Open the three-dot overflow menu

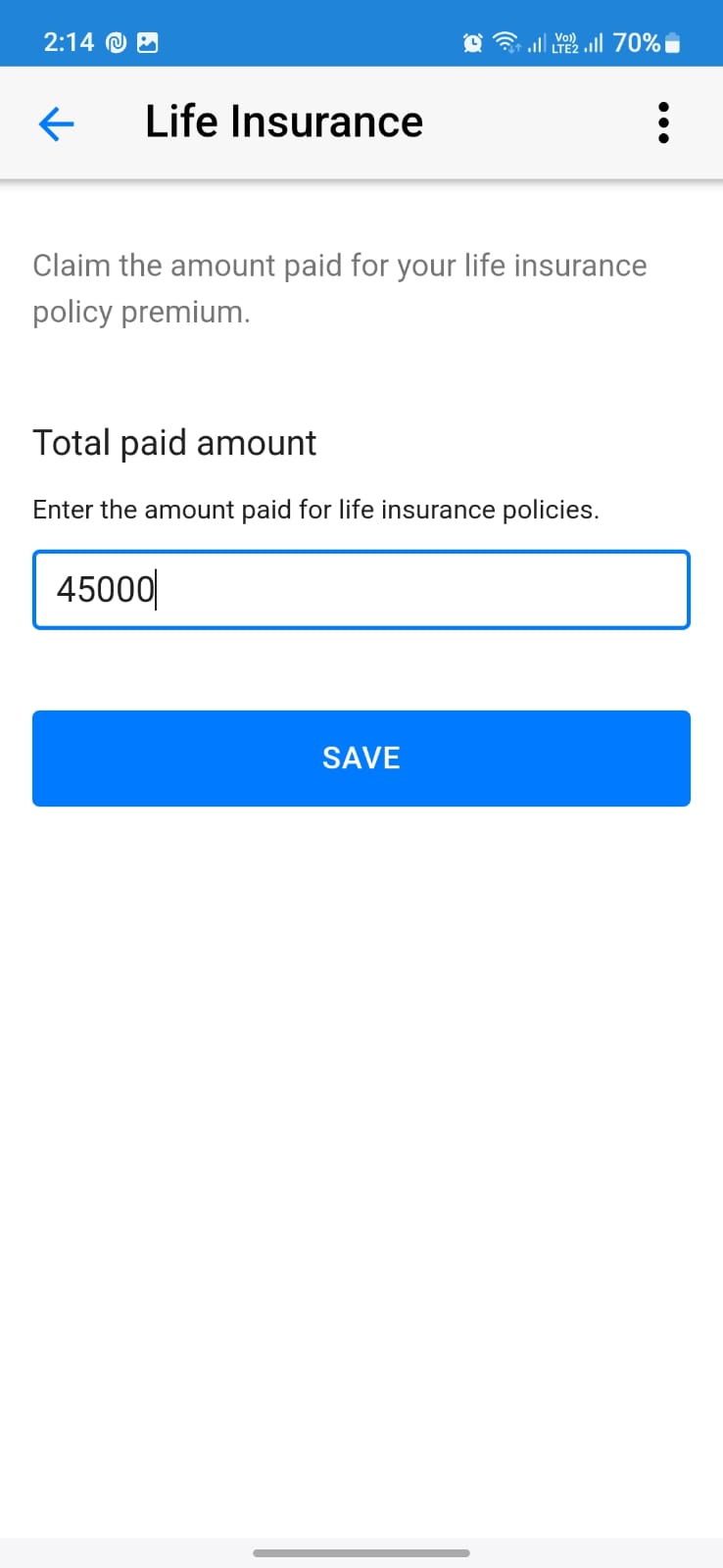click(x=663, y=123)
